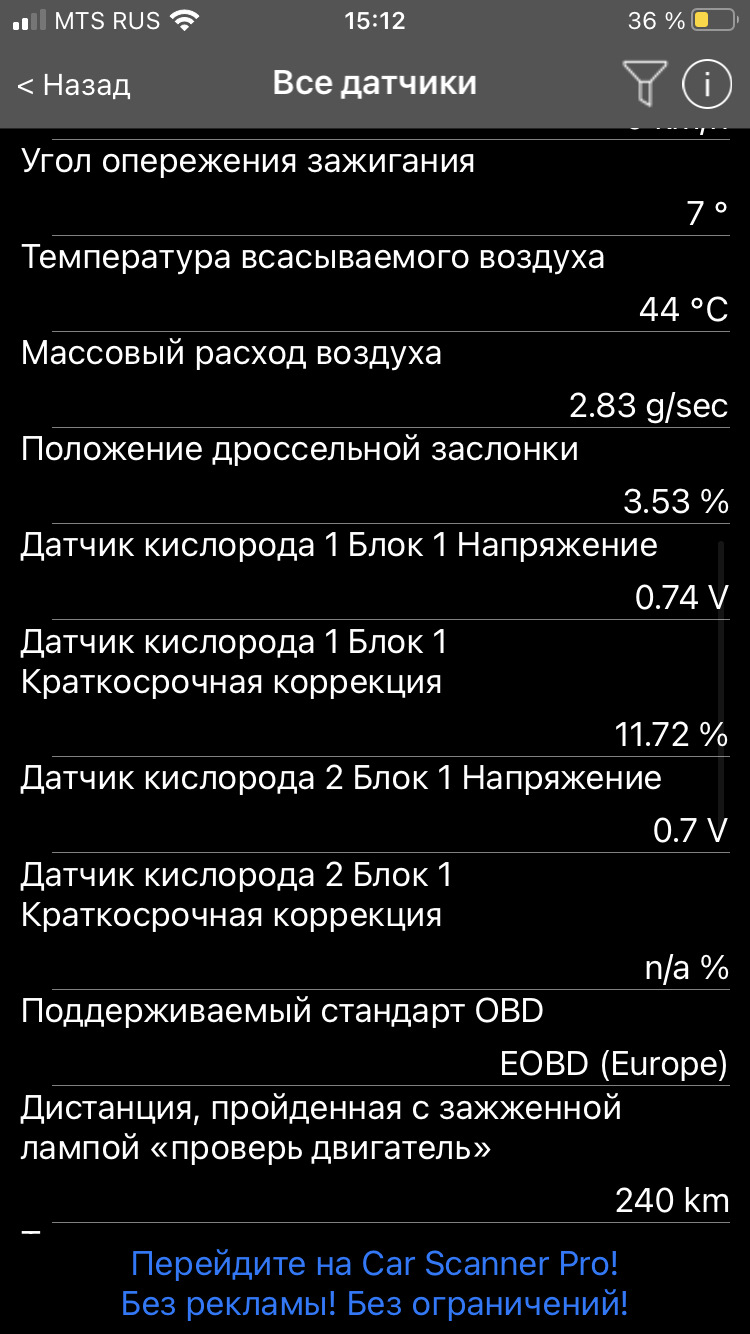Open the sensor filter funnel icon
Screen dimensions: 750x1334
pyautogui.click(x=644, y=84)
